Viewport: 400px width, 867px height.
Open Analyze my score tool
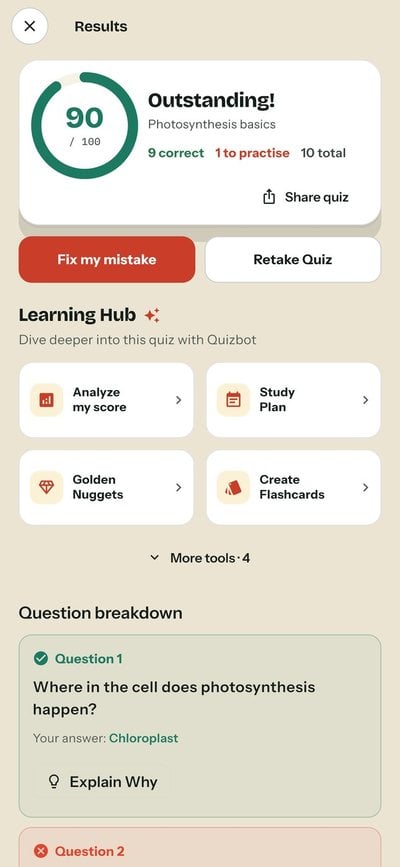[x=106, y=400]
